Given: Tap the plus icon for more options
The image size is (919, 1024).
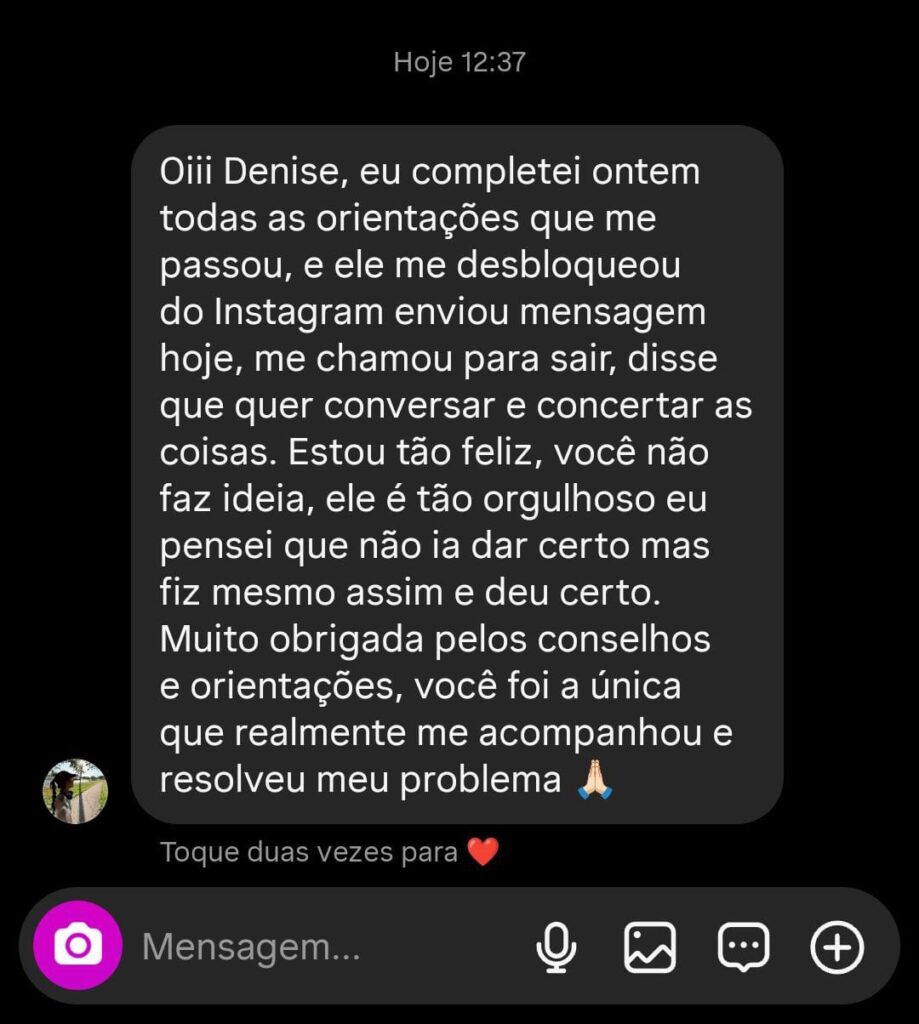Looking at the screenshot, I should pyautogui.click(x=837, y=946).
